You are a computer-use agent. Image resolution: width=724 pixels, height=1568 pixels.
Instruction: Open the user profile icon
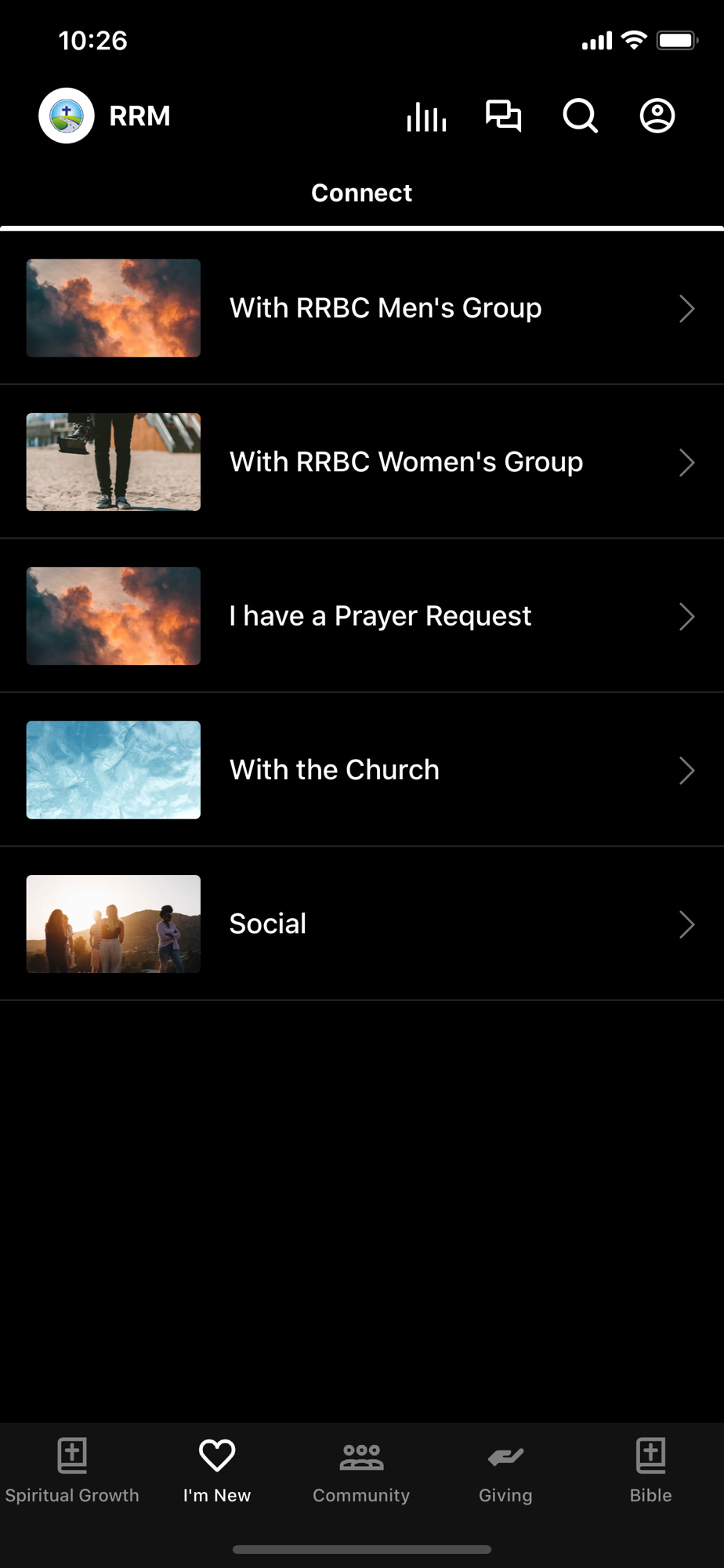(x=657, y=116)
